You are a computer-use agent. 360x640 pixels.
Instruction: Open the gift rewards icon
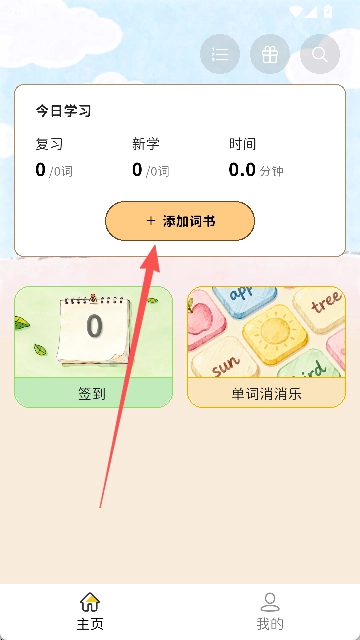coord(270,54)
